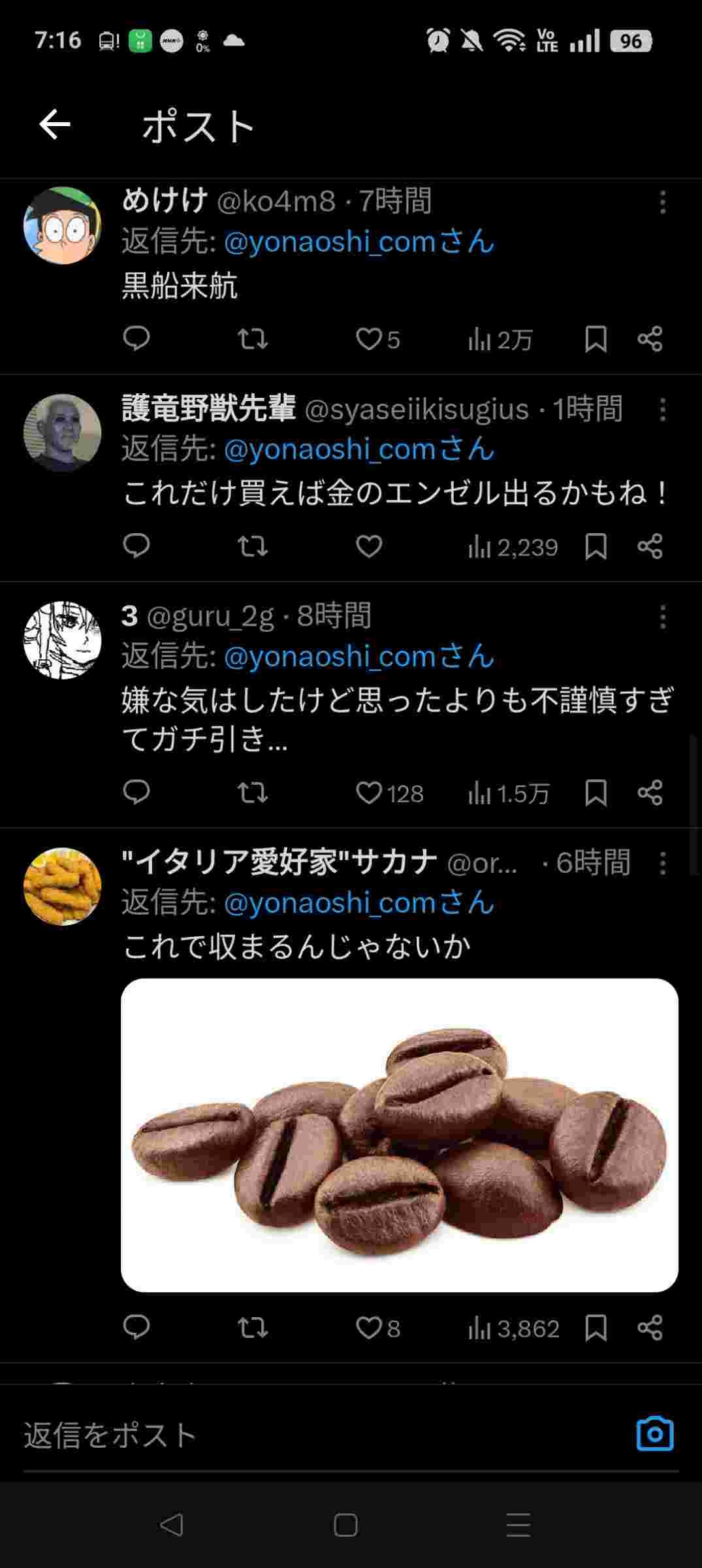Open the coffee beans image in サカナ's reply
702x1568 pixels.
pos(399,1135)
